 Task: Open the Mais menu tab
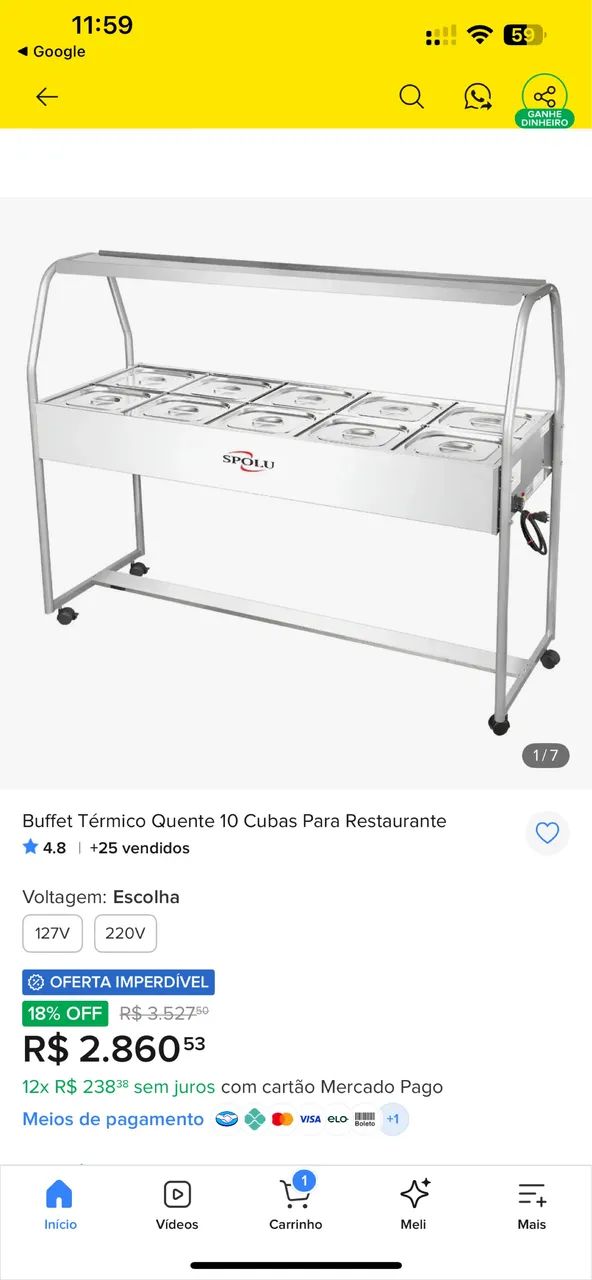[532, 1205]
